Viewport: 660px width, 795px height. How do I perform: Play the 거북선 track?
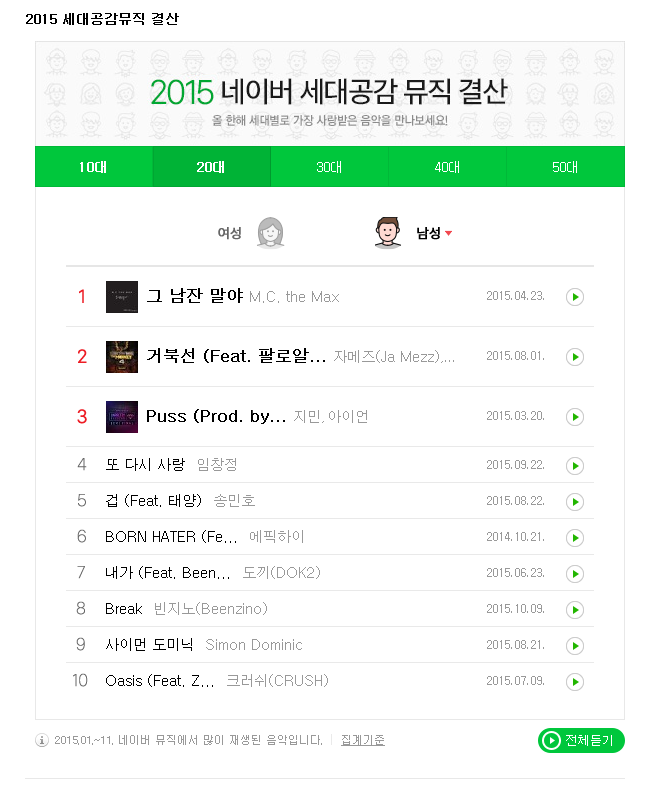click(575, 357)
